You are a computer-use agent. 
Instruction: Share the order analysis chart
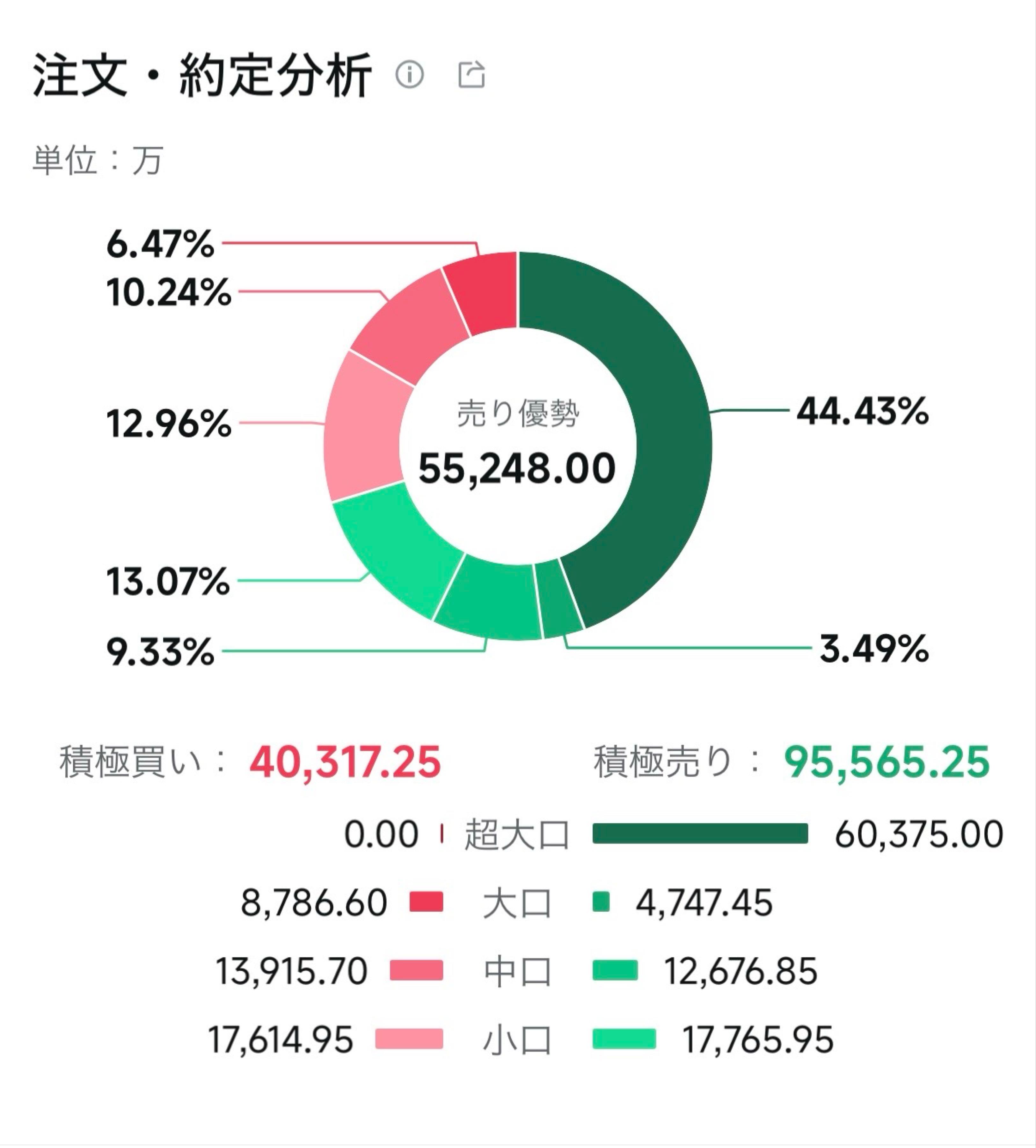click(x=472, y=75)
